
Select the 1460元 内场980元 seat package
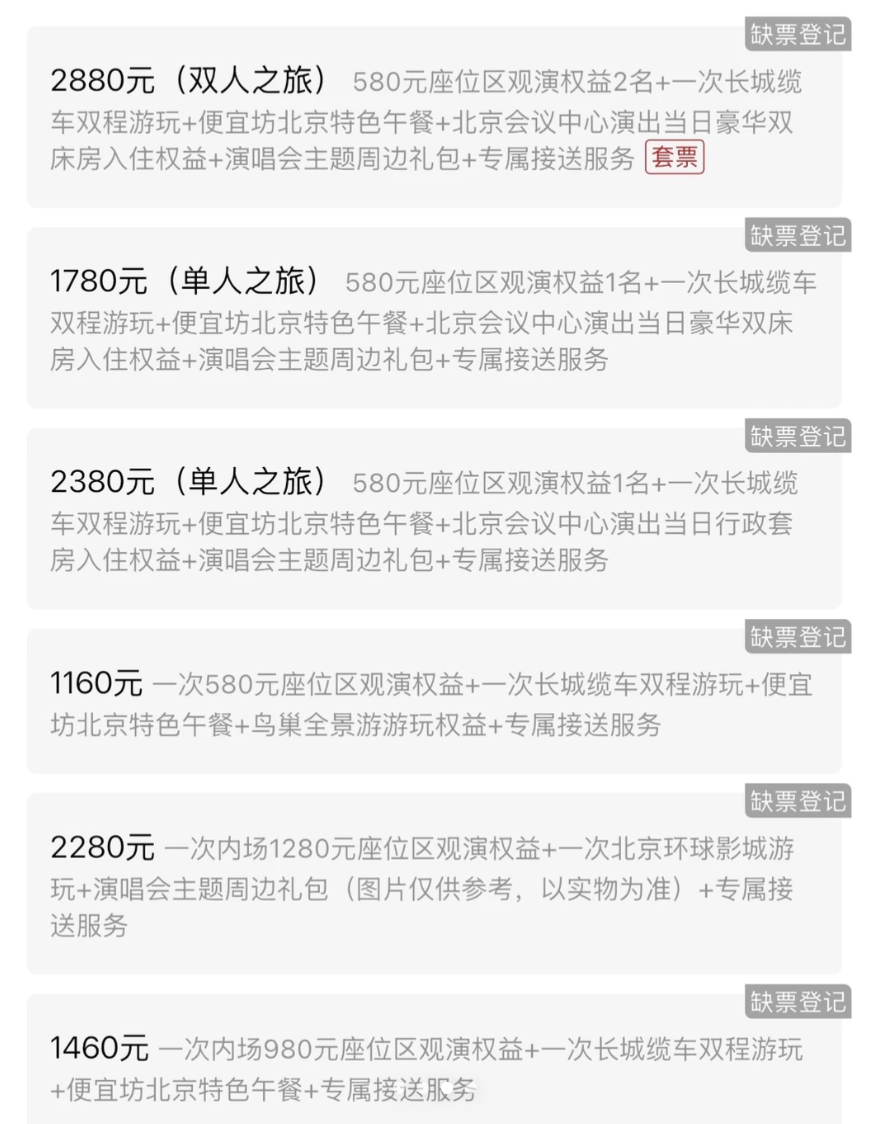tap(433, 1067)
